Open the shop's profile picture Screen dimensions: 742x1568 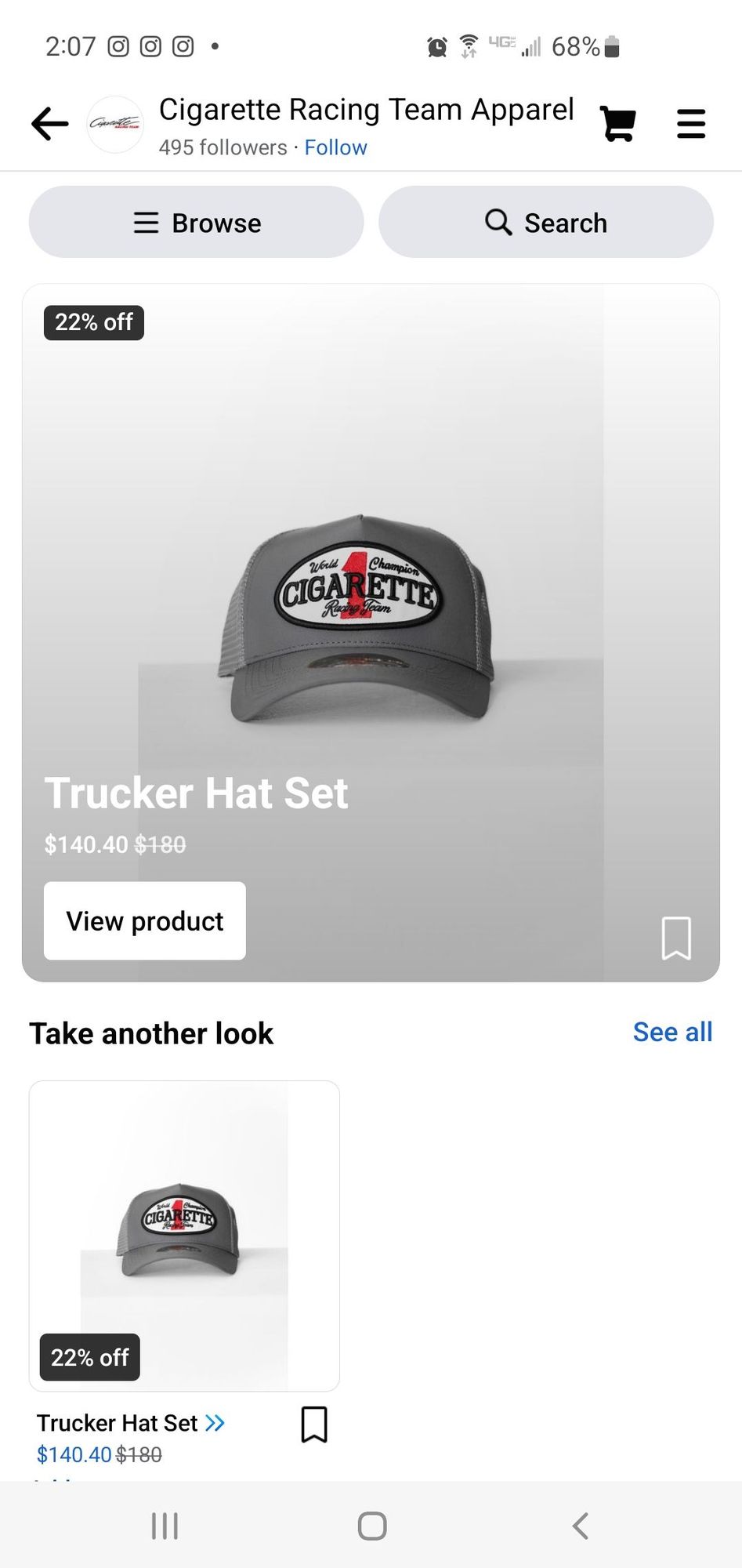pyautogui.click(x=115, y=124)
